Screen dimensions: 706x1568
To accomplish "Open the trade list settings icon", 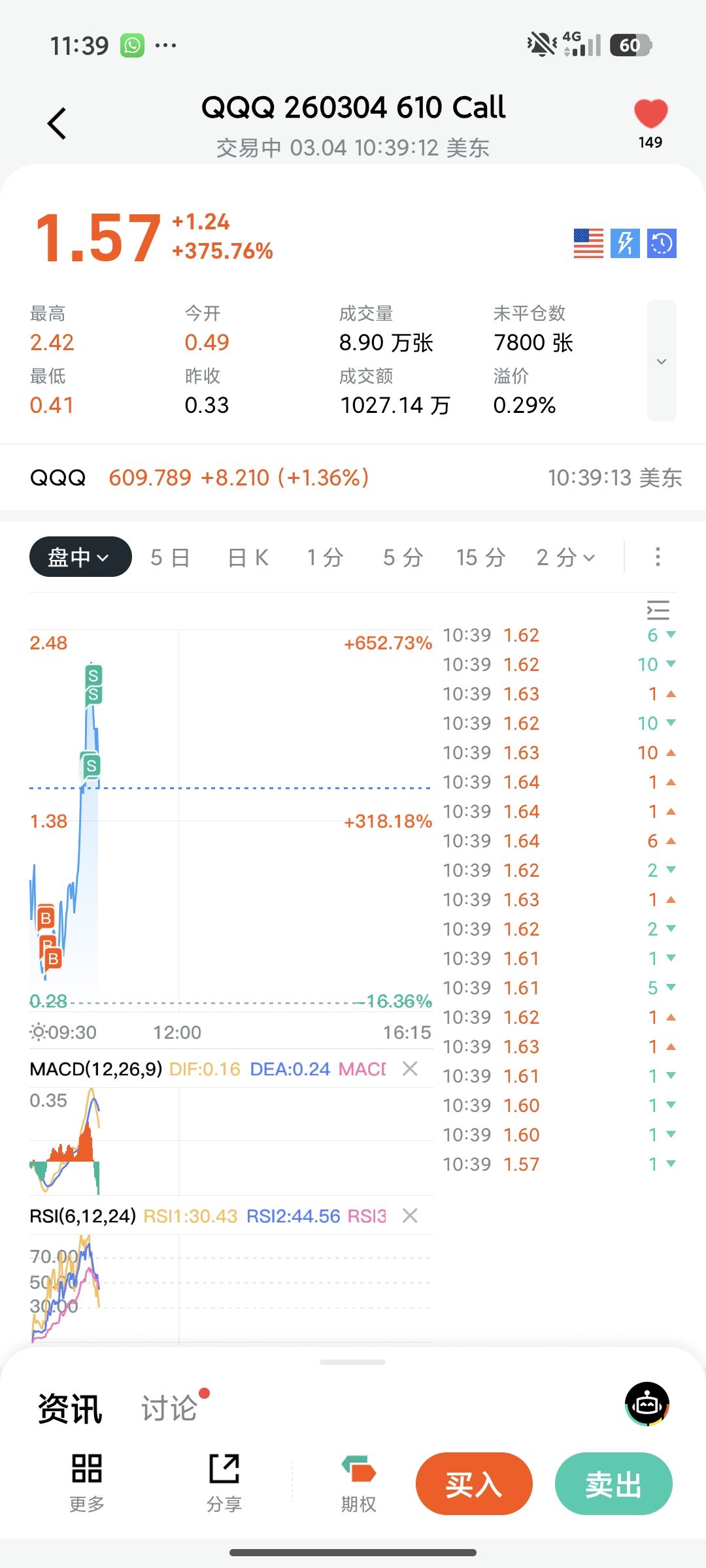I will [658, 610].
